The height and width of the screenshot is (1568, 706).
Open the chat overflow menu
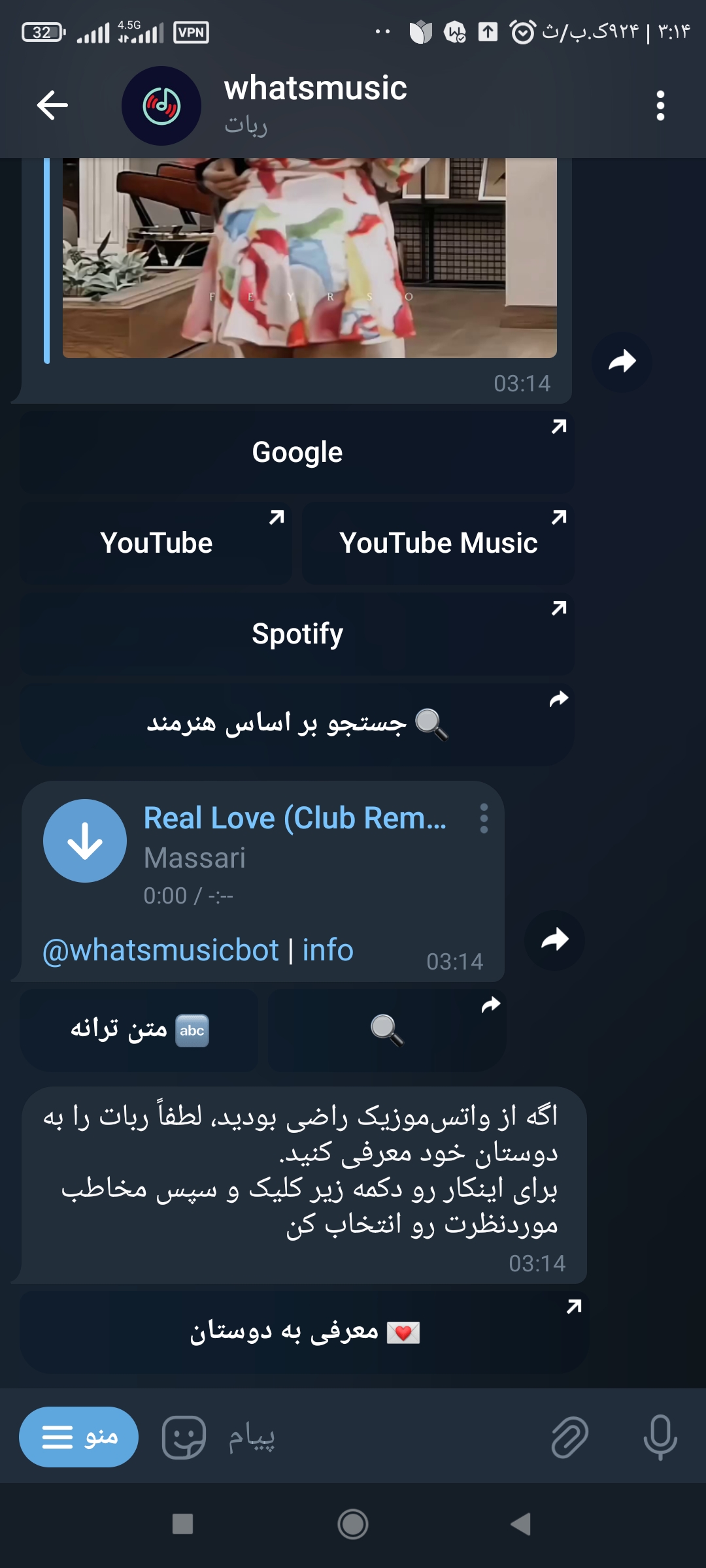[x=660, y=105]
